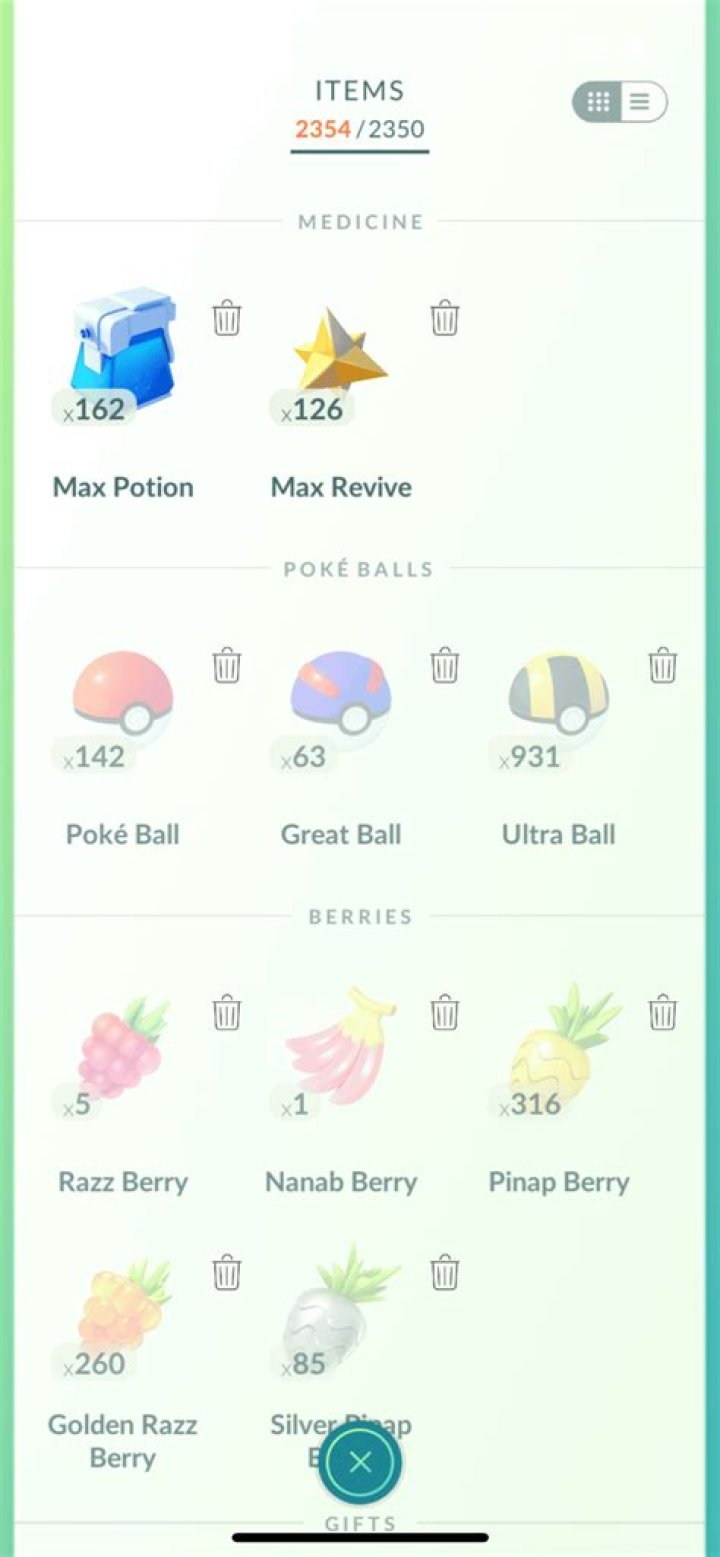Delete Golden Razz Berries with trash icon
This screenshot has height=1557, width=720.
coord(227,1273)
